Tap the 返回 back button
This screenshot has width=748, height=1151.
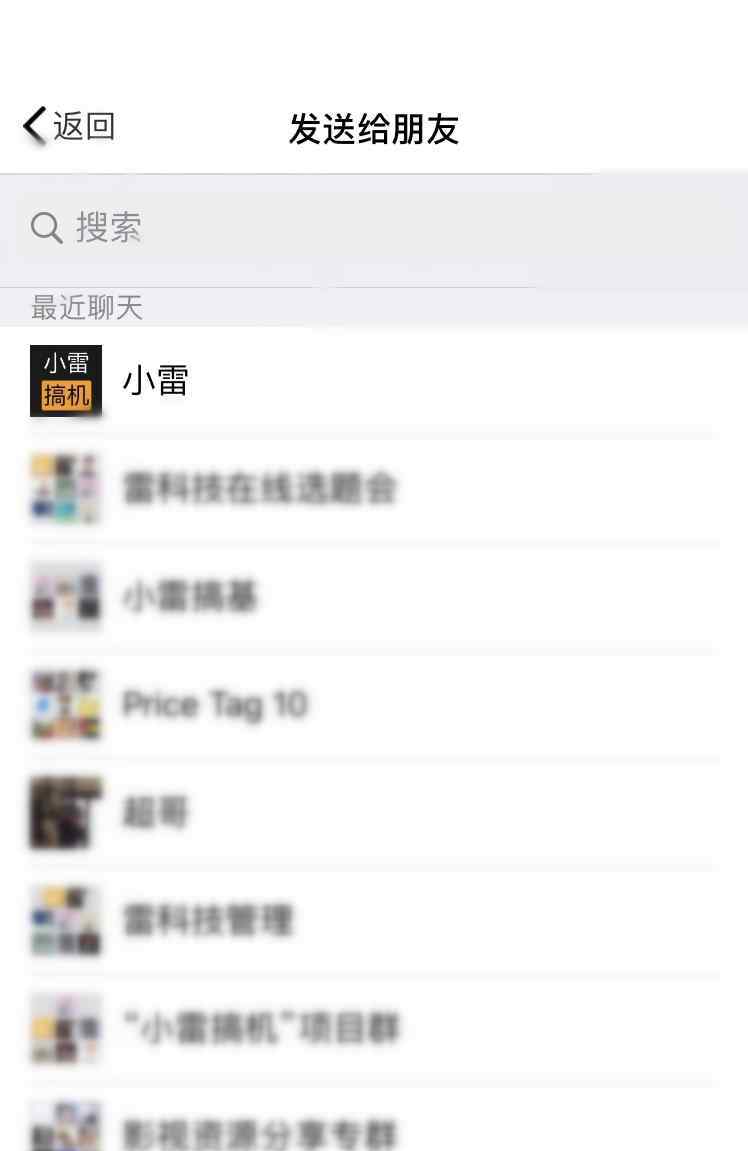click(x=69, y=127)
